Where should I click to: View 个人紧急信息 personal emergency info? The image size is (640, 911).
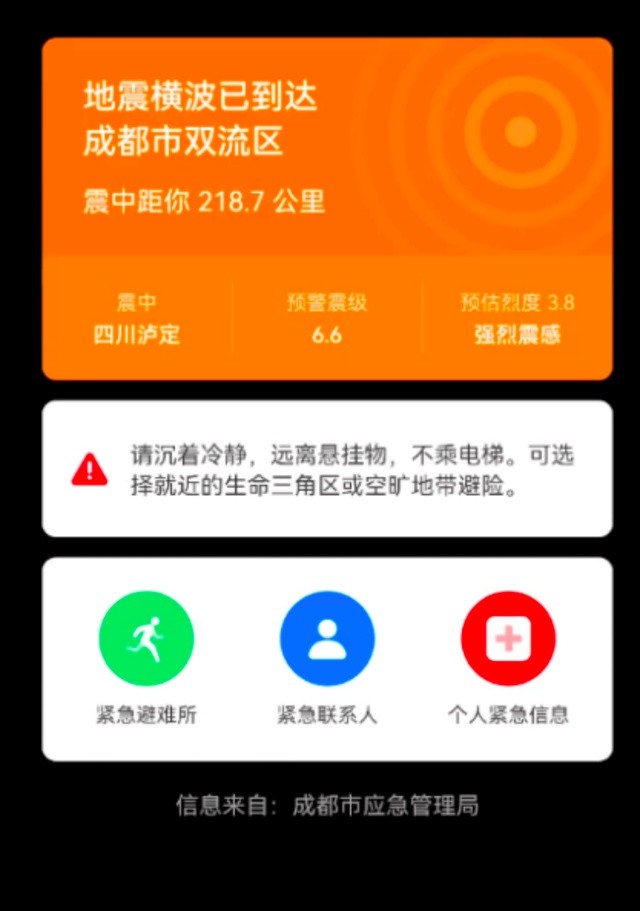pyautogui.click(x=508, y=639)
